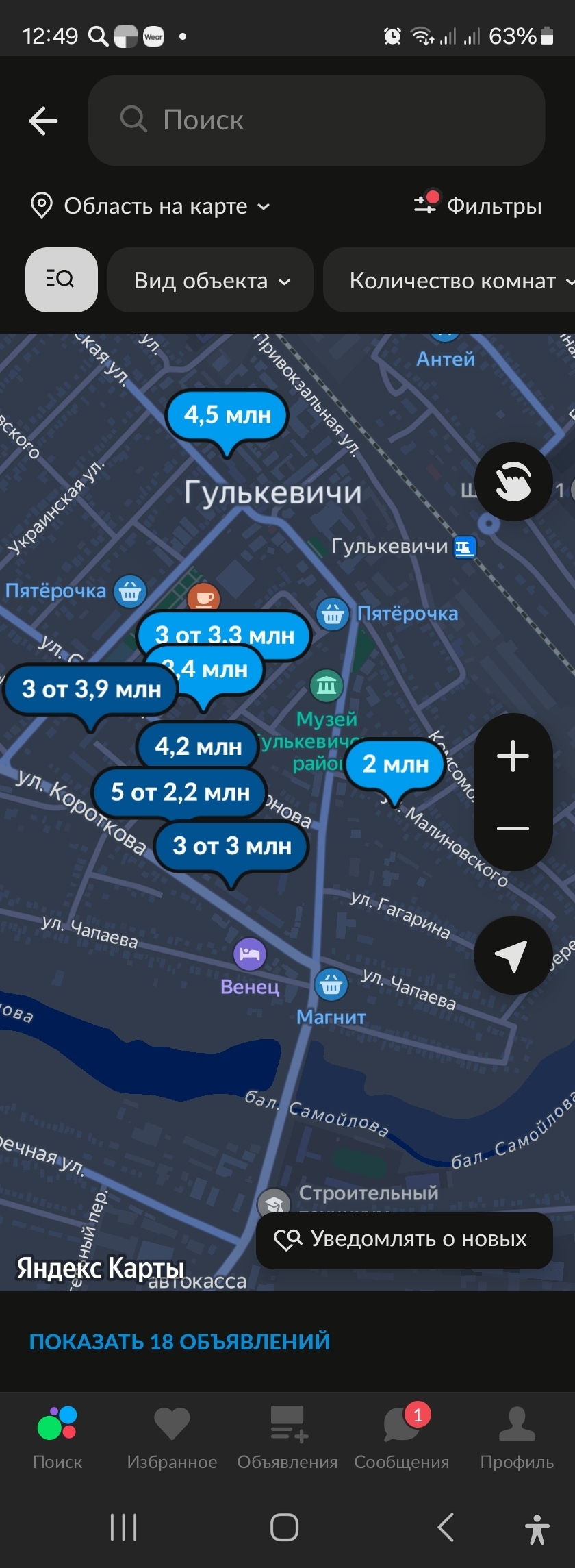Image resolution: width=575 pixels, height=1568 pixels.
Task: Enable draw-area mode with the hand icon
Action: pos(513,482)
